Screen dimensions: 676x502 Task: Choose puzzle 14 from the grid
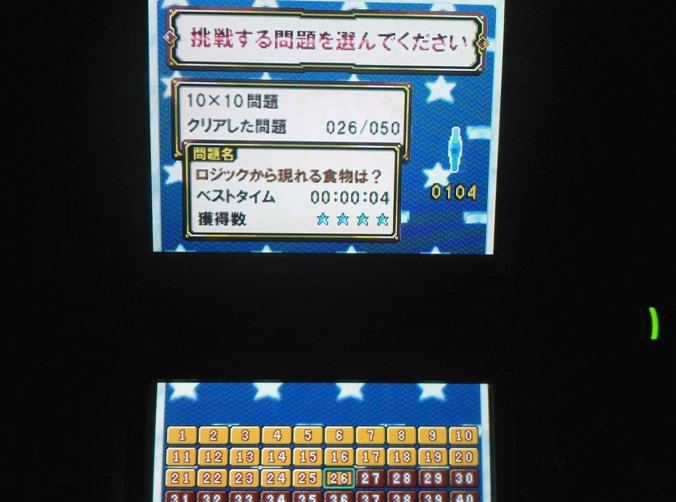click(x=276, y=456)
